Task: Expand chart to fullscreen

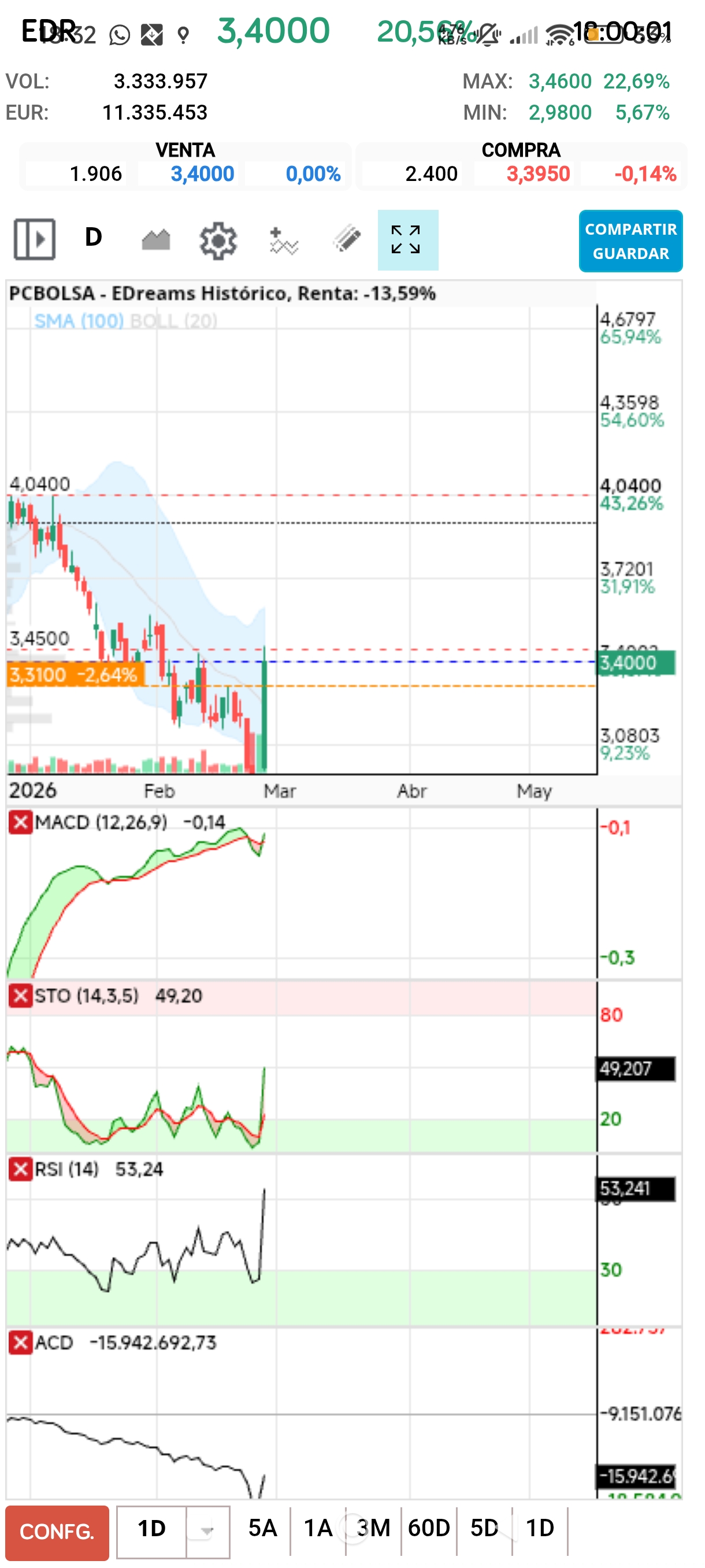Action: pos(407,240)
